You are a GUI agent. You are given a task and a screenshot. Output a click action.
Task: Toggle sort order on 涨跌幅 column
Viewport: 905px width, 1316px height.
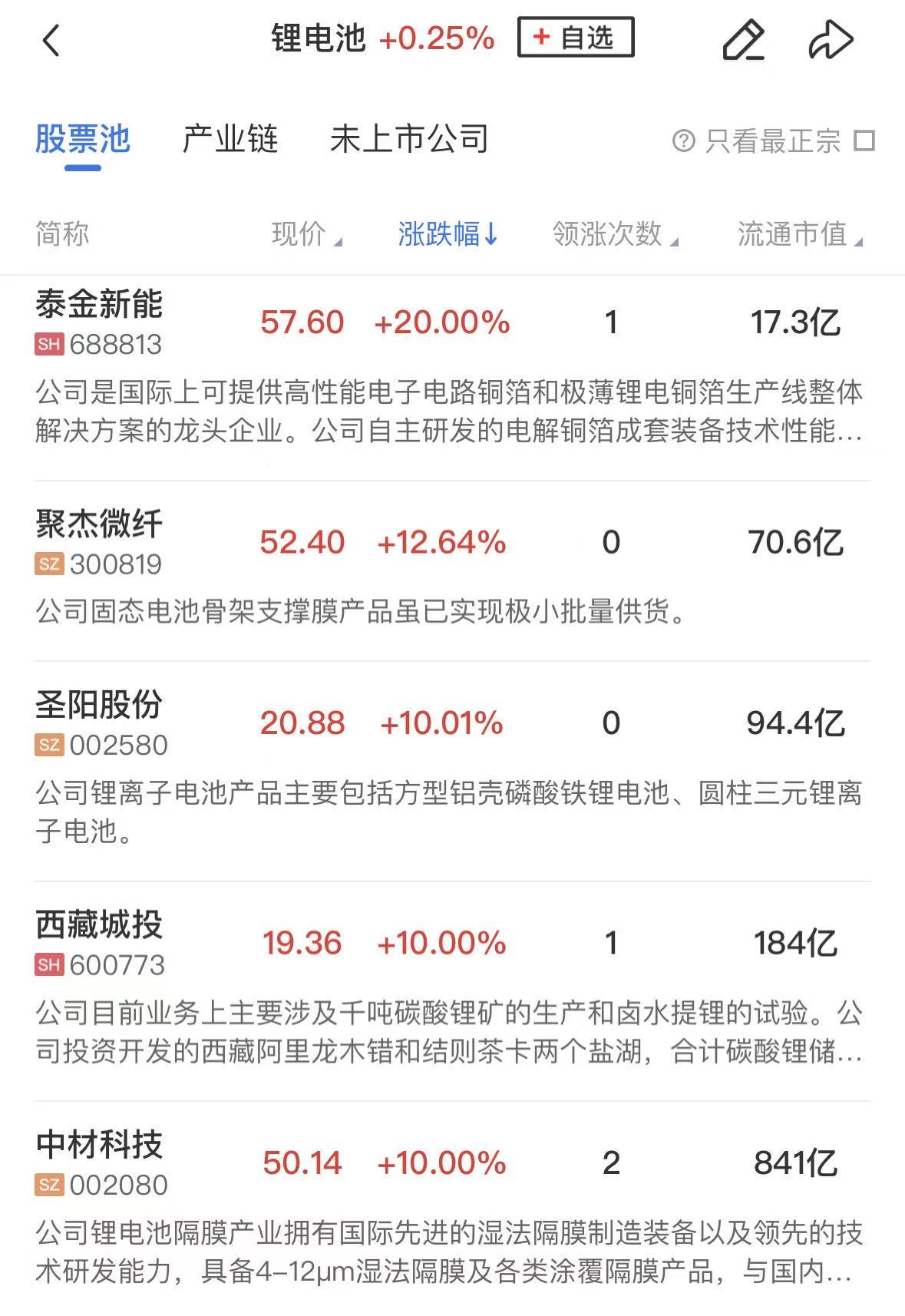click(448, 234)
